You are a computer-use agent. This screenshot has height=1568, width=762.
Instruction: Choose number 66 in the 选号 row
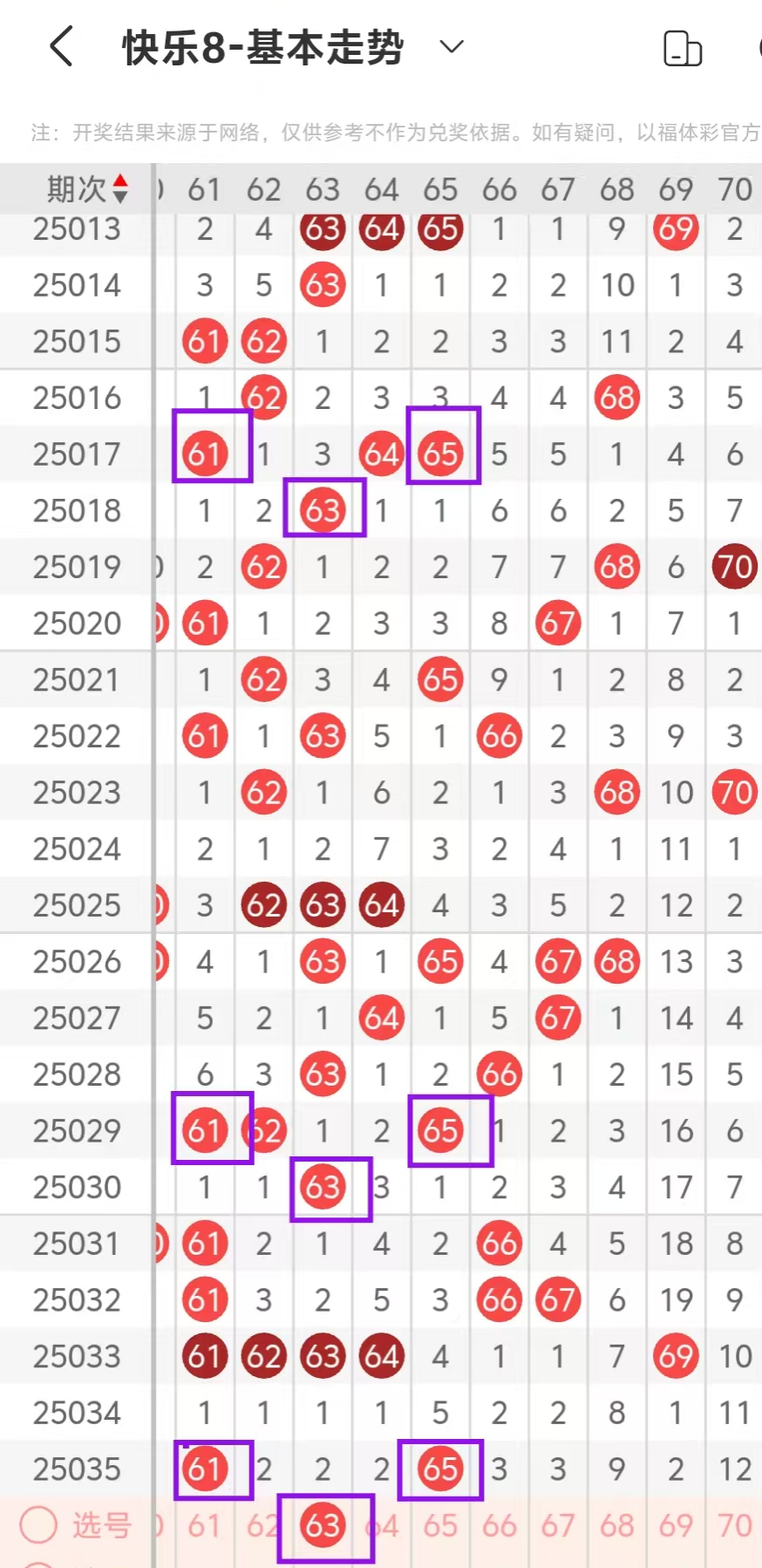500,1525
